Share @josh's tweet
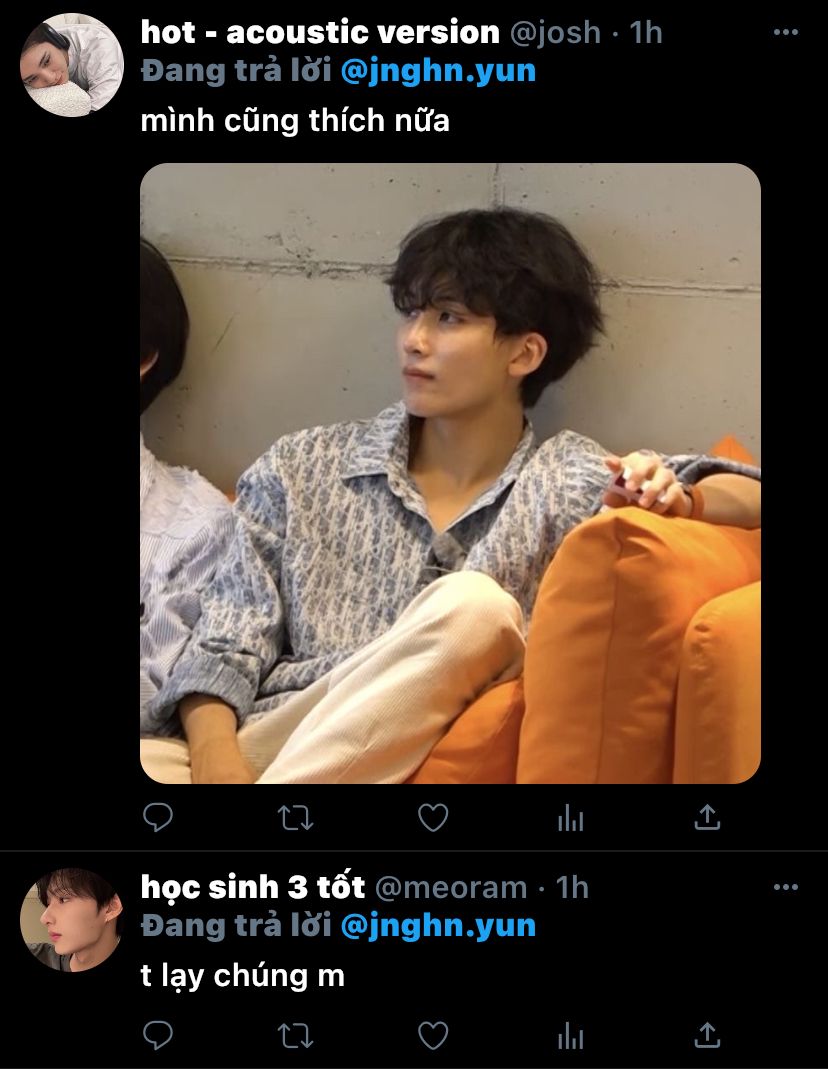The image size is (828, 1069). pos(707,818)
